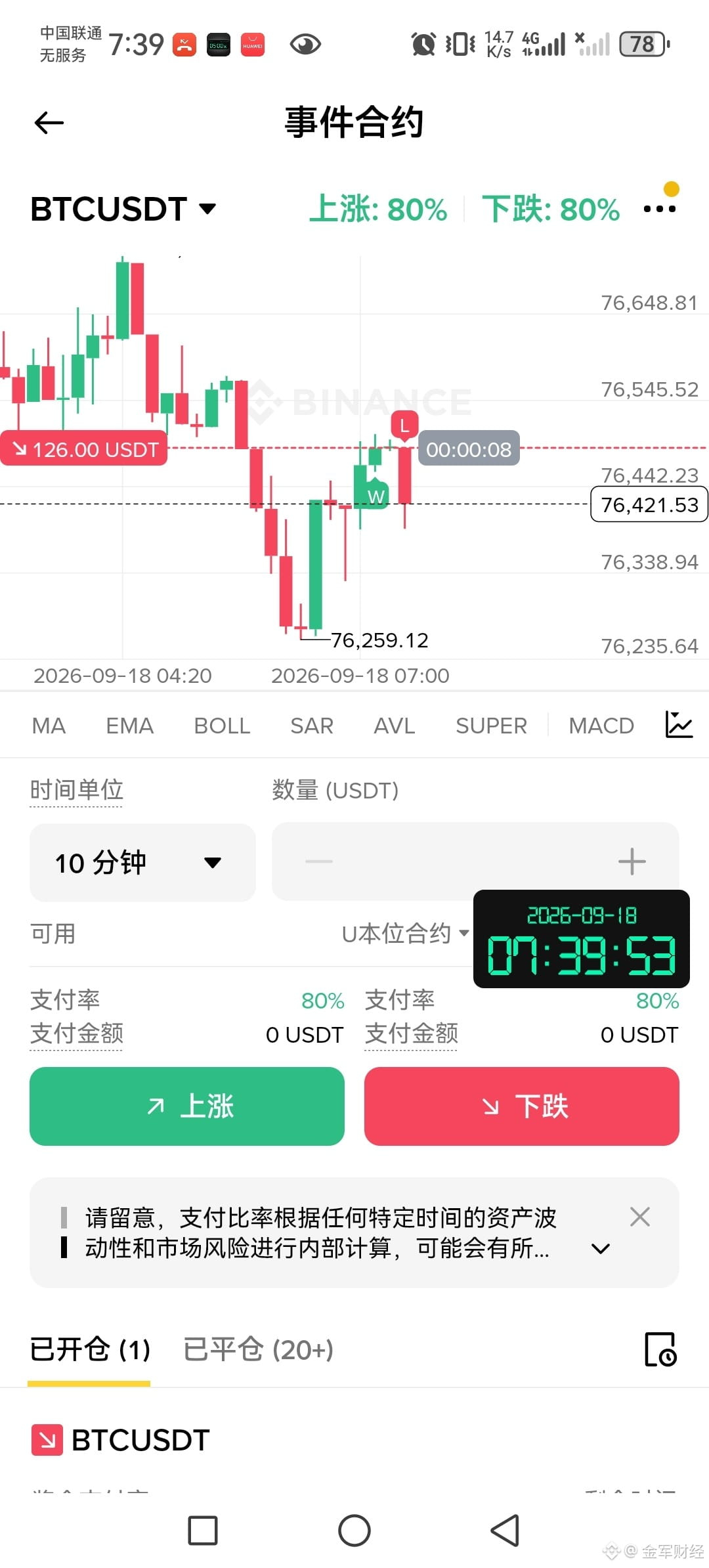709x1568 pixels.
Task: Select the MA indicator
Action: pyautogui.click(x=49, y=726)
